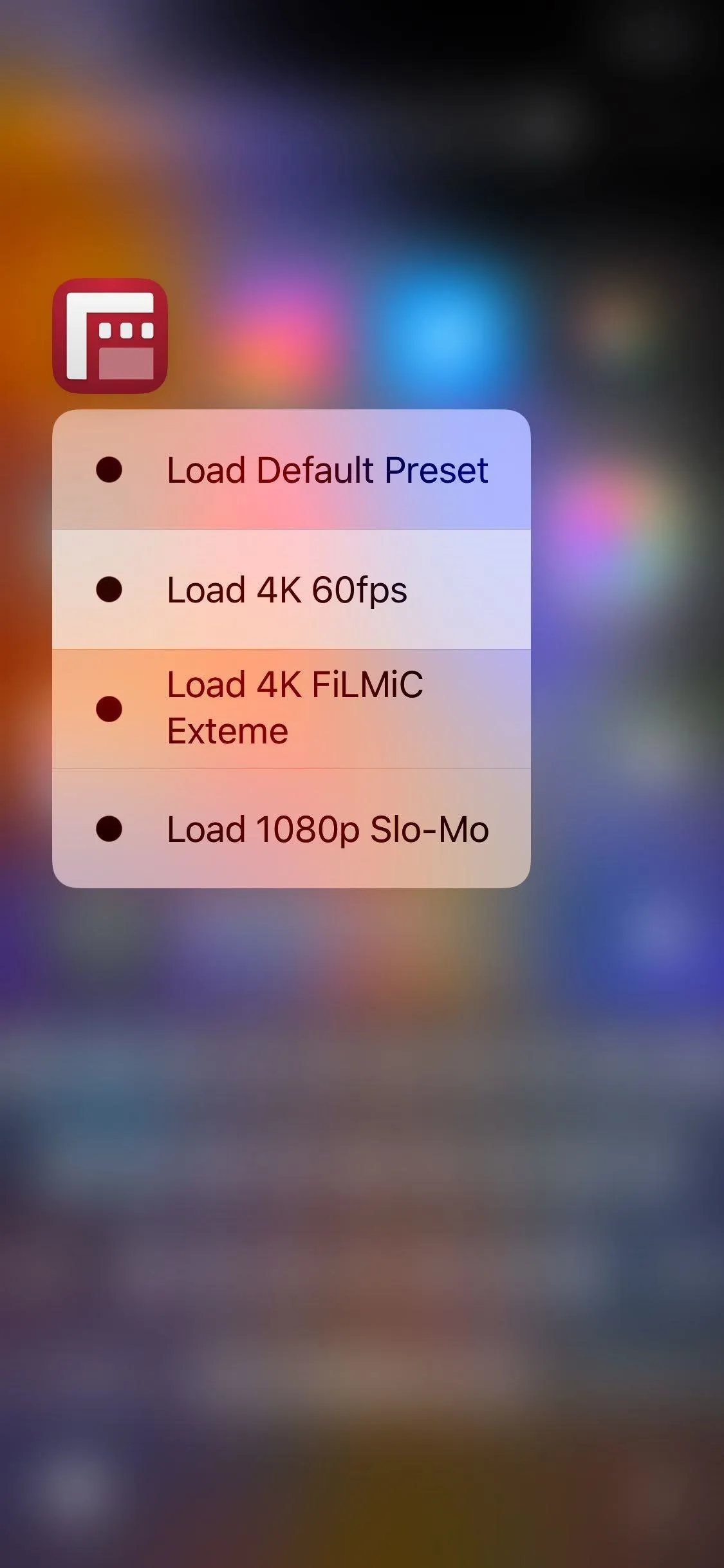Choose Load 4K 60fps shortcut
Screen dimensions: 724x1568
(x=291, y=589)
